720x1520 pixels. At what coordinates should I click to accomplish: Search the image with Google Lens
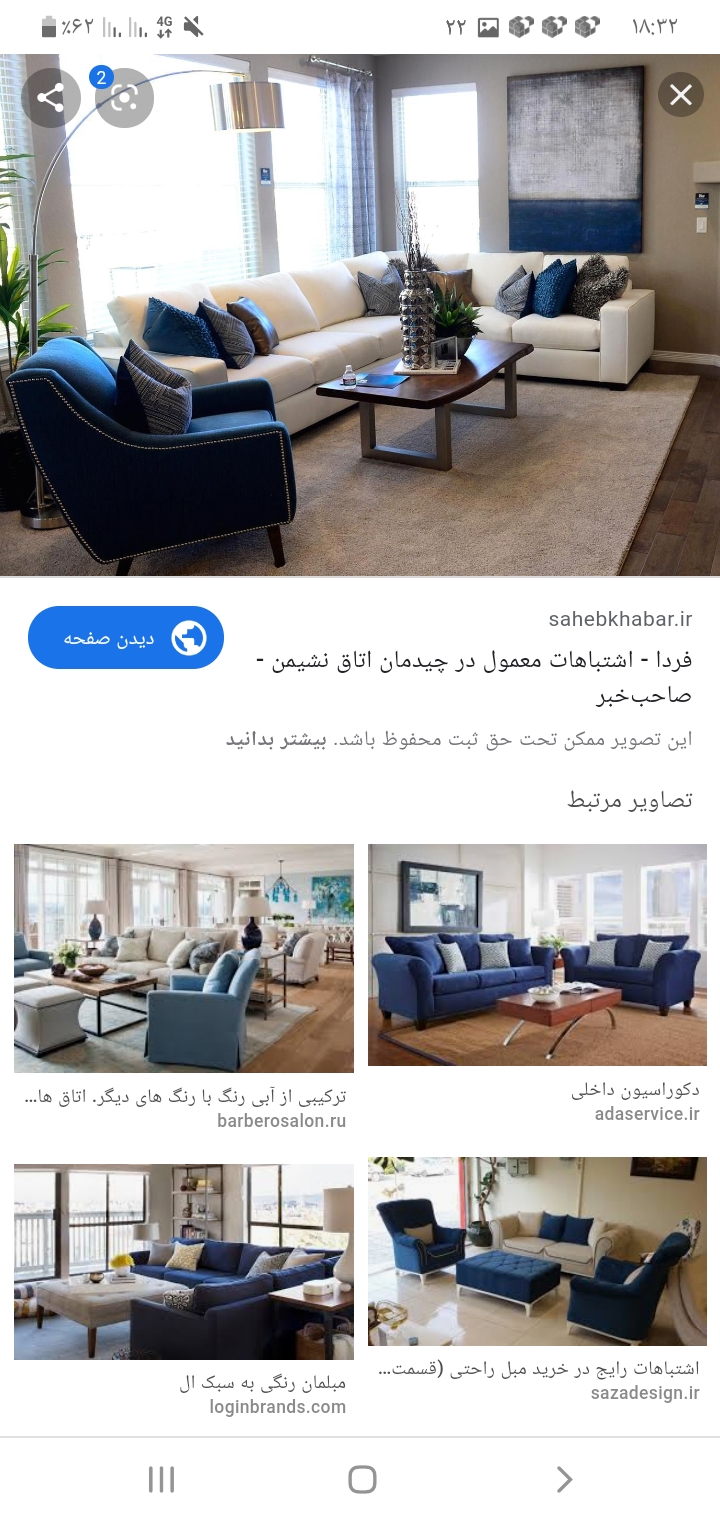pyautogui.click(x=124, y=97)
